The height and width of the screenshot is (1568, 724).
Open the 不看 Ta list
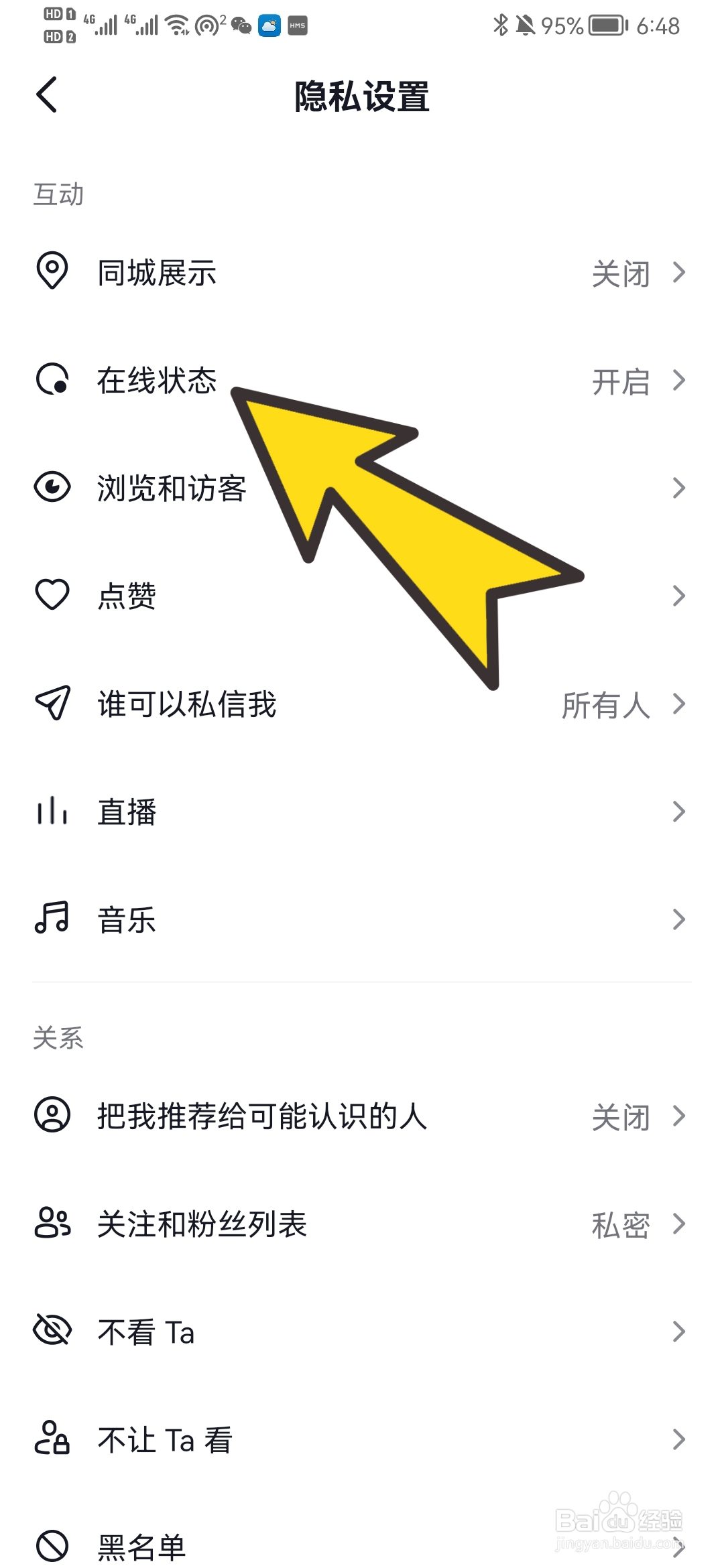click(146, 1332)
